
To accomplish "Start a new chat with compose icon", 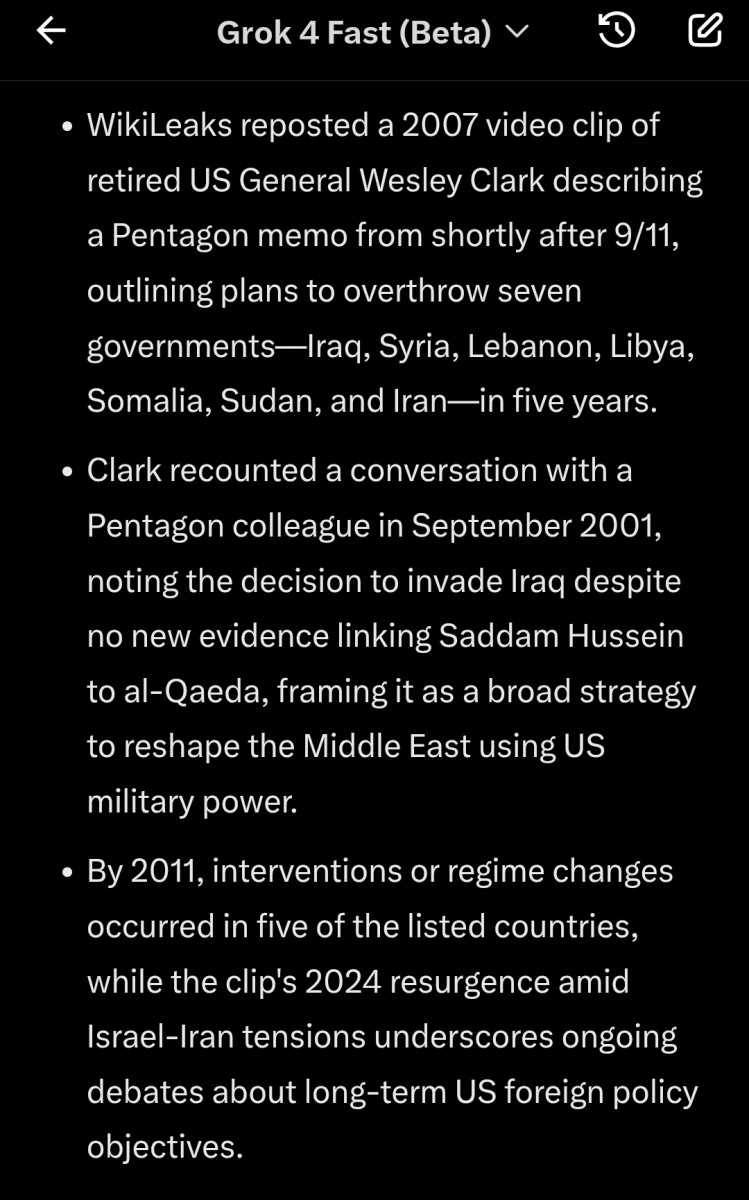I will pos(706,31).
